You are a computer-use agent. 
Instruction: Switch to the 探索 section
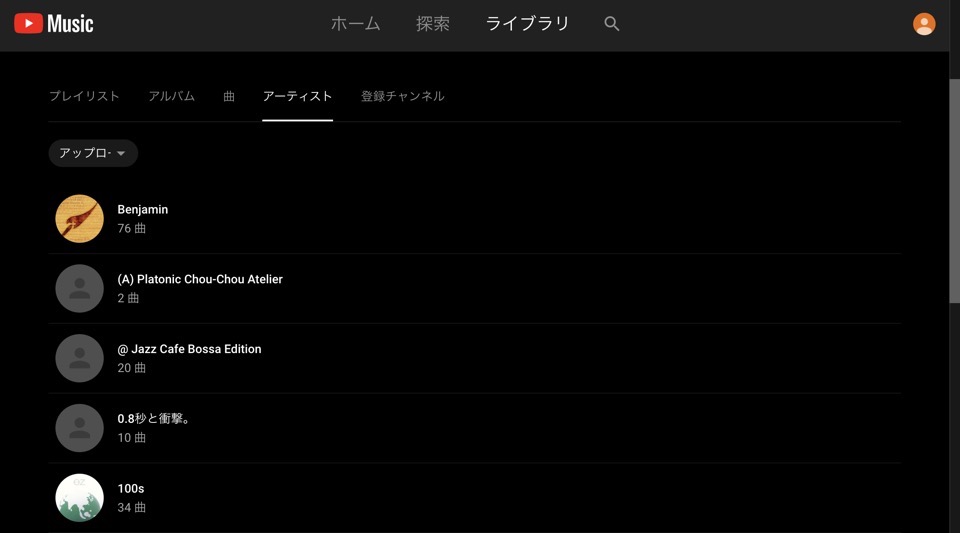click(x=433, y=24)
